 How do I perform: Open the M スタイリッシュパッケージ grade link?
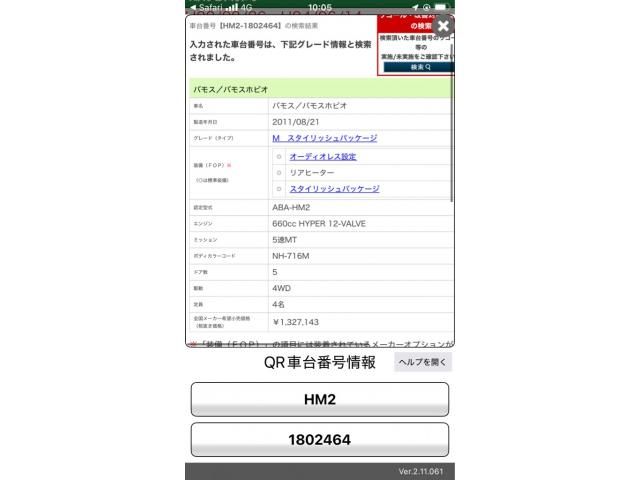[324, 138]
